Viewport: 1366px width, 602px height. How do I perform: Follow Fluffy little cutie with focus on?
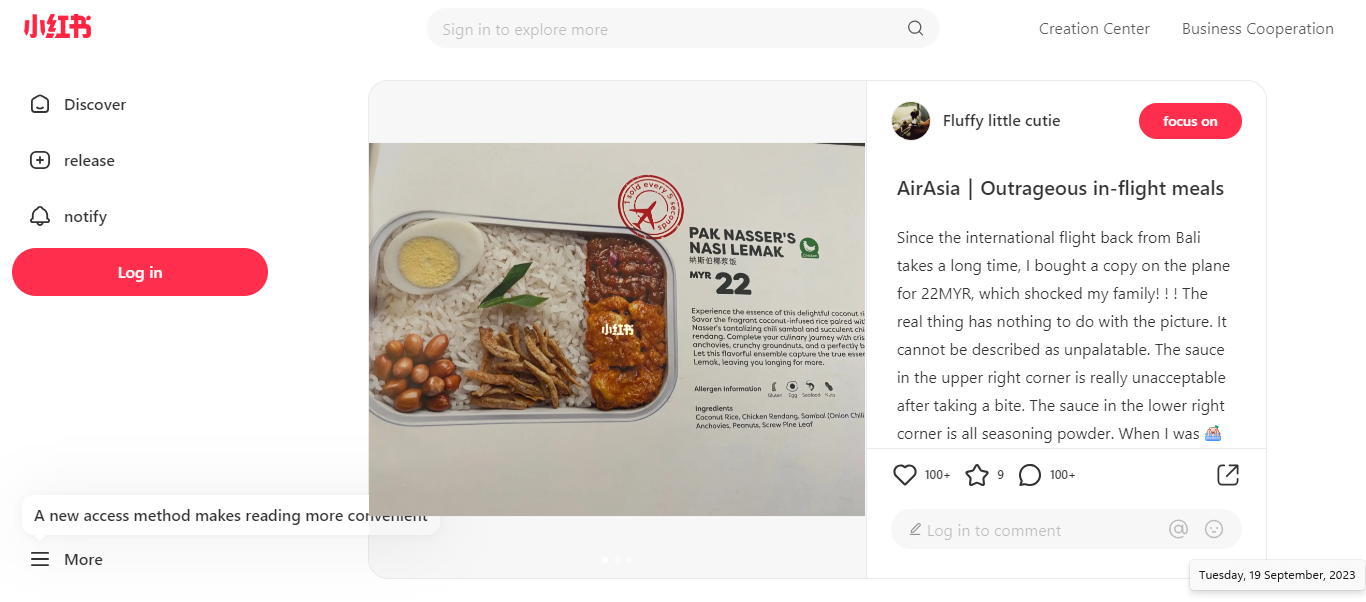pos(1190,121)
